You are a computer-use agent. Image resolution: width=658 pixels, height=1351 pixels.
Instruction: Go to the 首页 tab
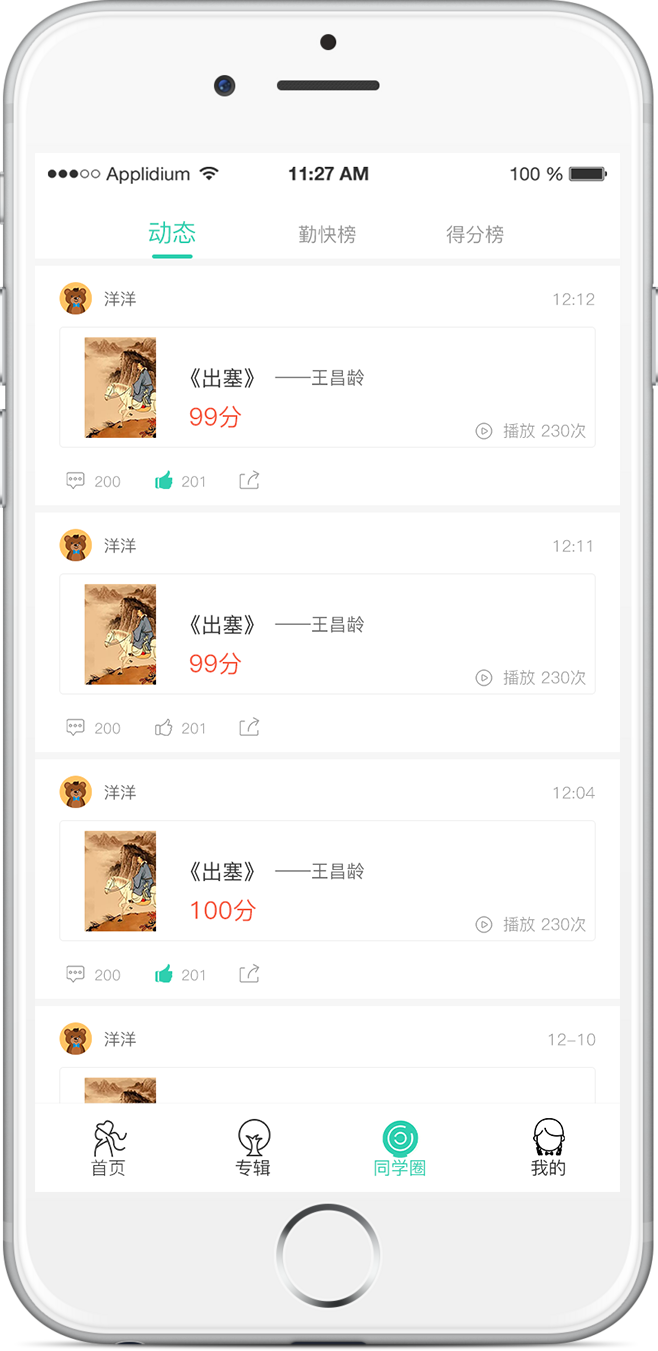[109, 1148]
